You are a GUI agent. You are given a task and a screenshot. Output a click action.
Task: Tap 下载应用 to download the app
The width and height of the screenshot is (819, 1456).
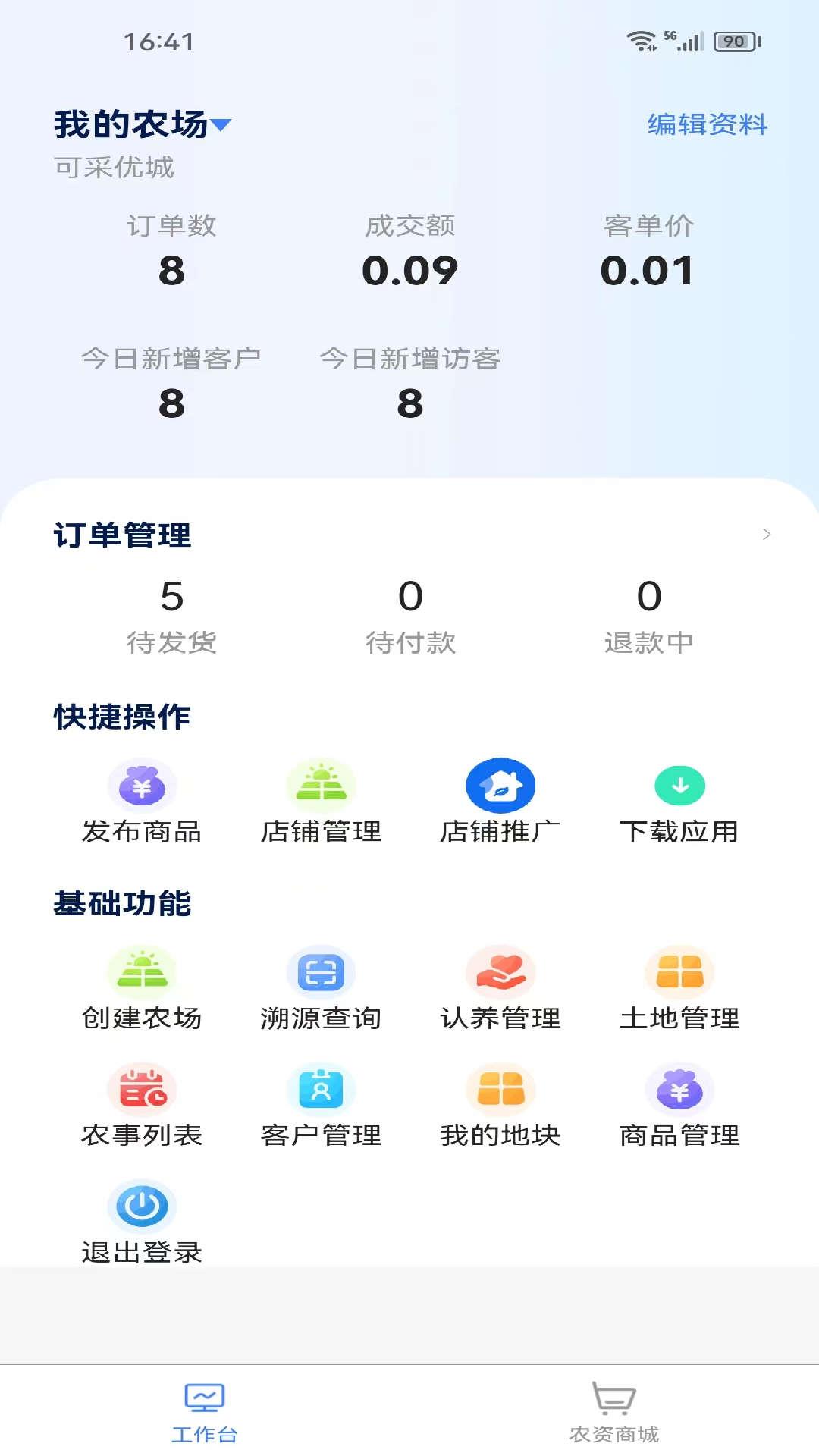[679, 802]
